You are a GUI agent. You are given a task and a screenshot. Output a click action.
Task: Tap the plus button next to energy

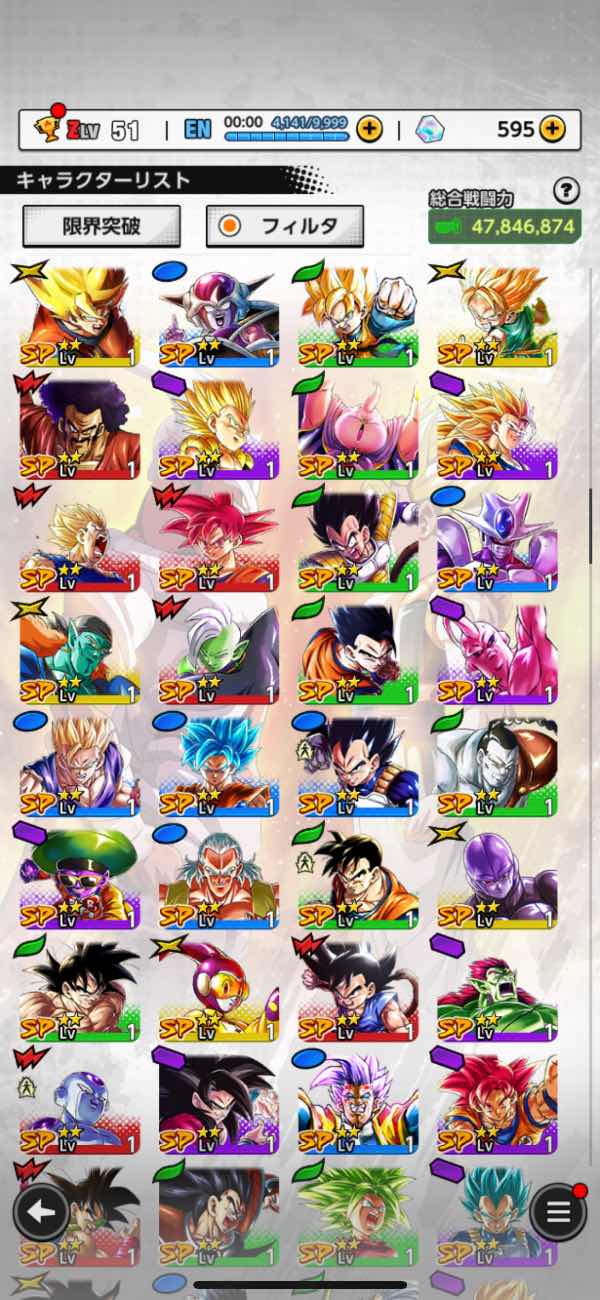[369, 129]
